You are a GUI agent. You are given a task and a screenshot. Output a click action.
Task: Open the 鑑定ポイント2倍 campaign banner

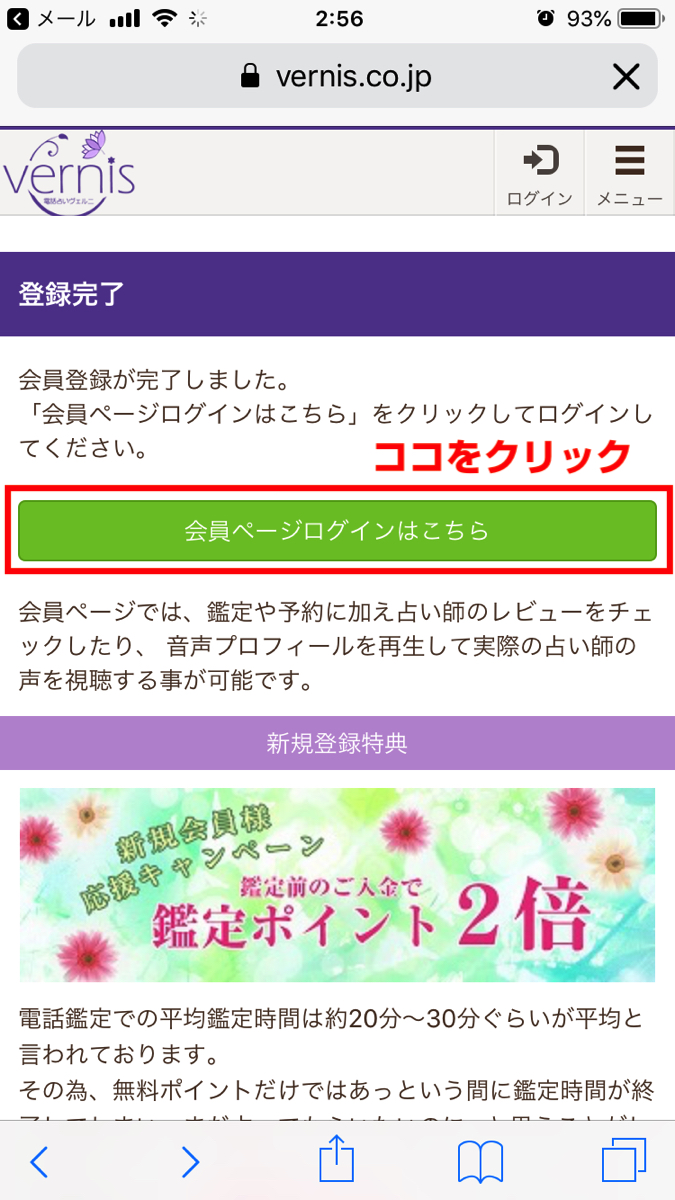pos(337,885)
